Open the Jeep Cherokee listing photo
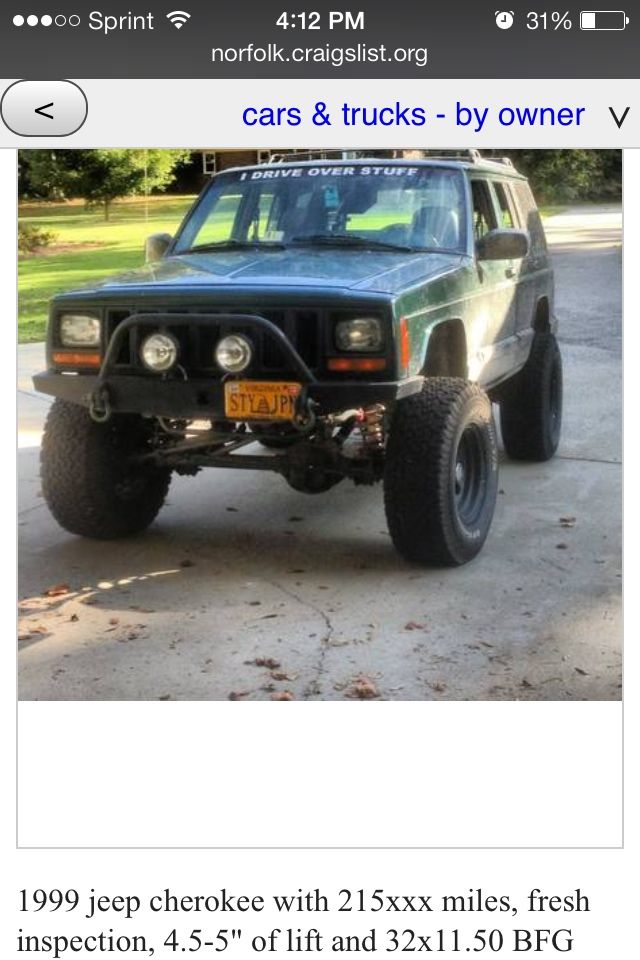640x960 pixels. pyautogui.click(x=320, y=425)
